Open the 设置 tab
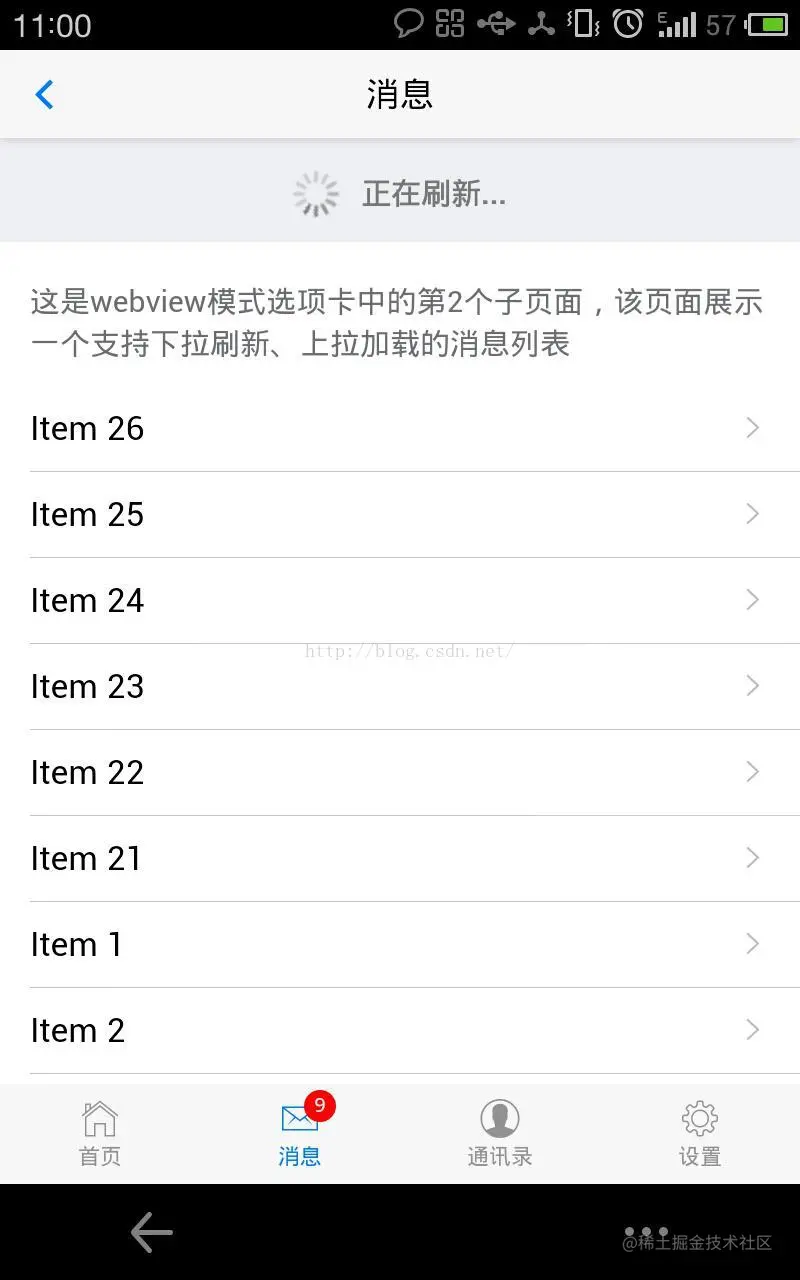The image size is (800, 1280). tap(700, 1134)
